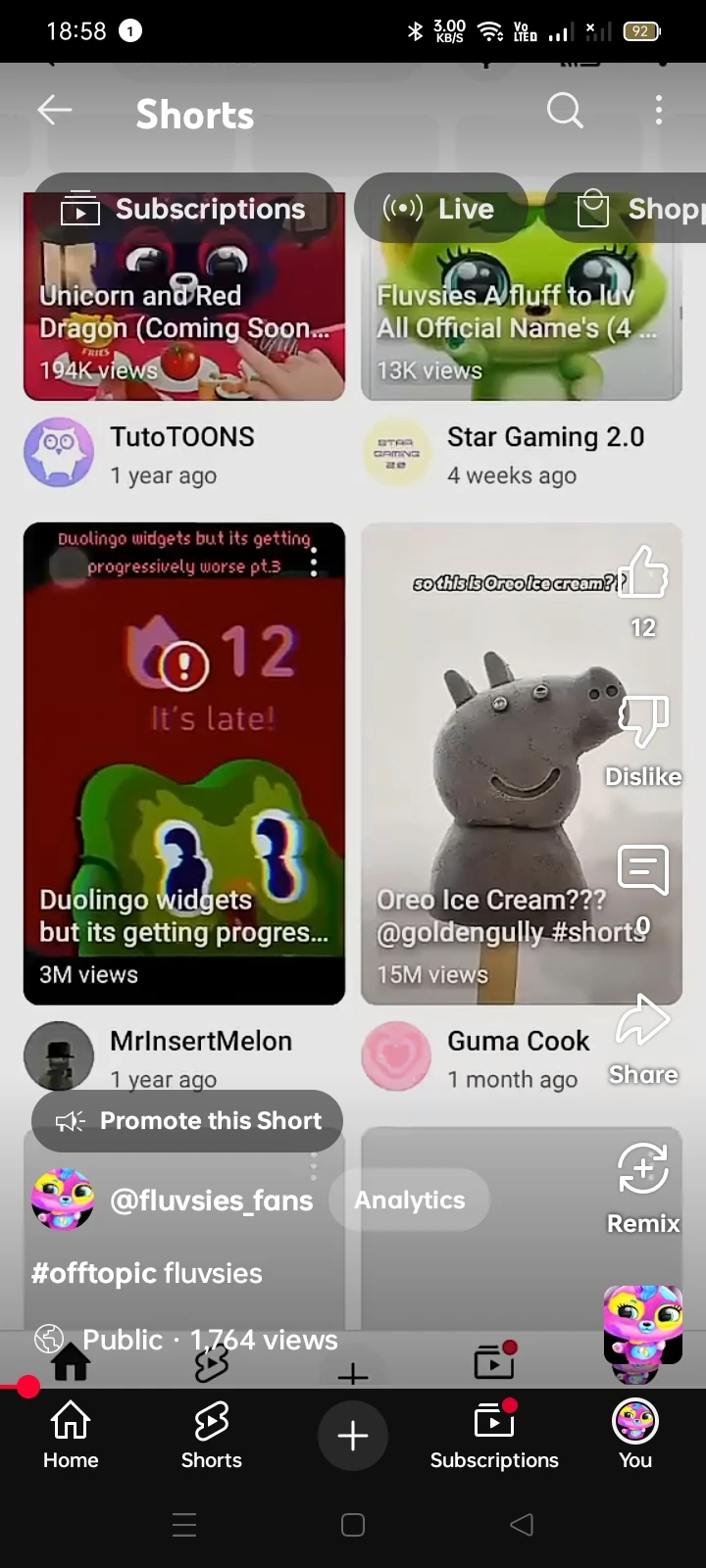Image resolution: width=706 pixels, height=1568 pixels.
Task: View Analytics for this Short
Action: 409,1200
